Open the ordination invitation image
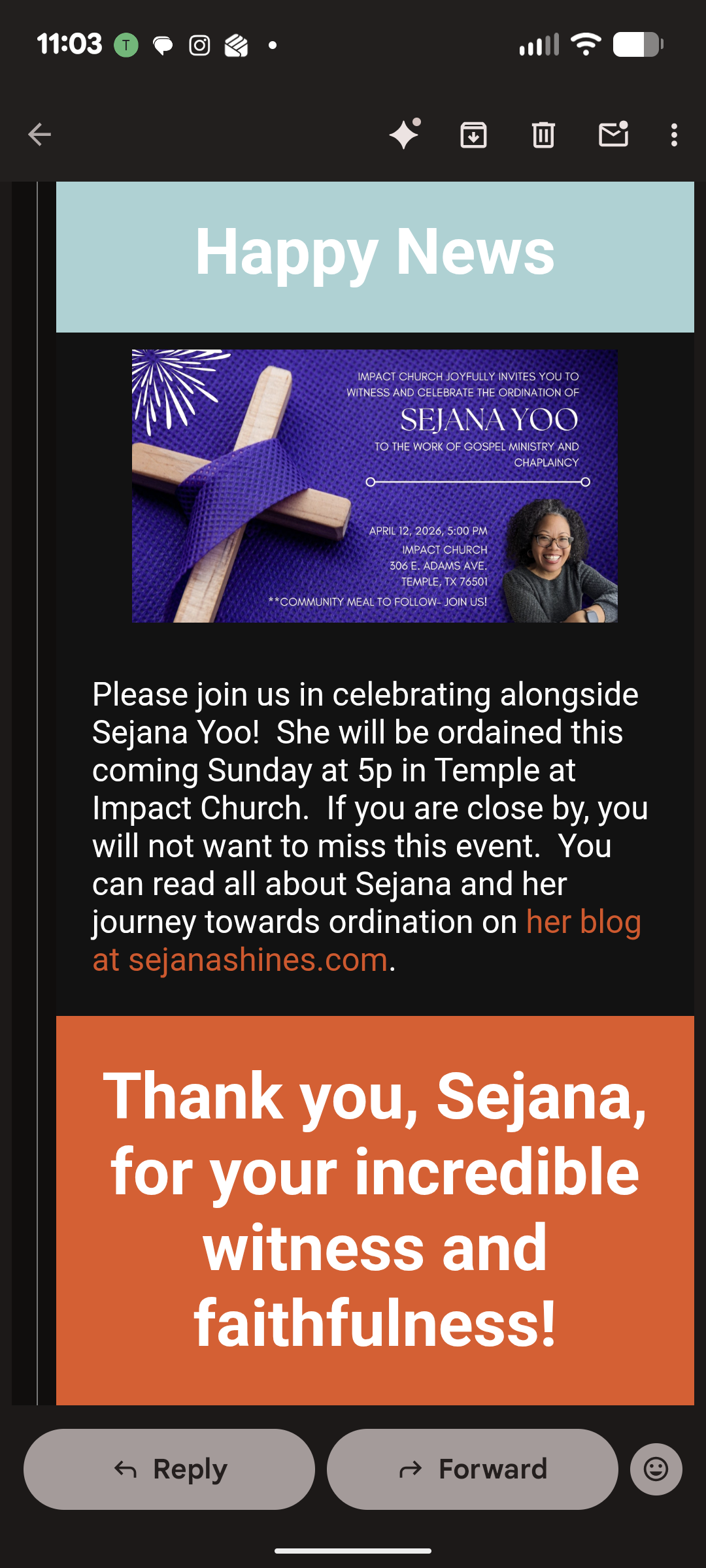706x1568 pixels. (x=375, y=486)
